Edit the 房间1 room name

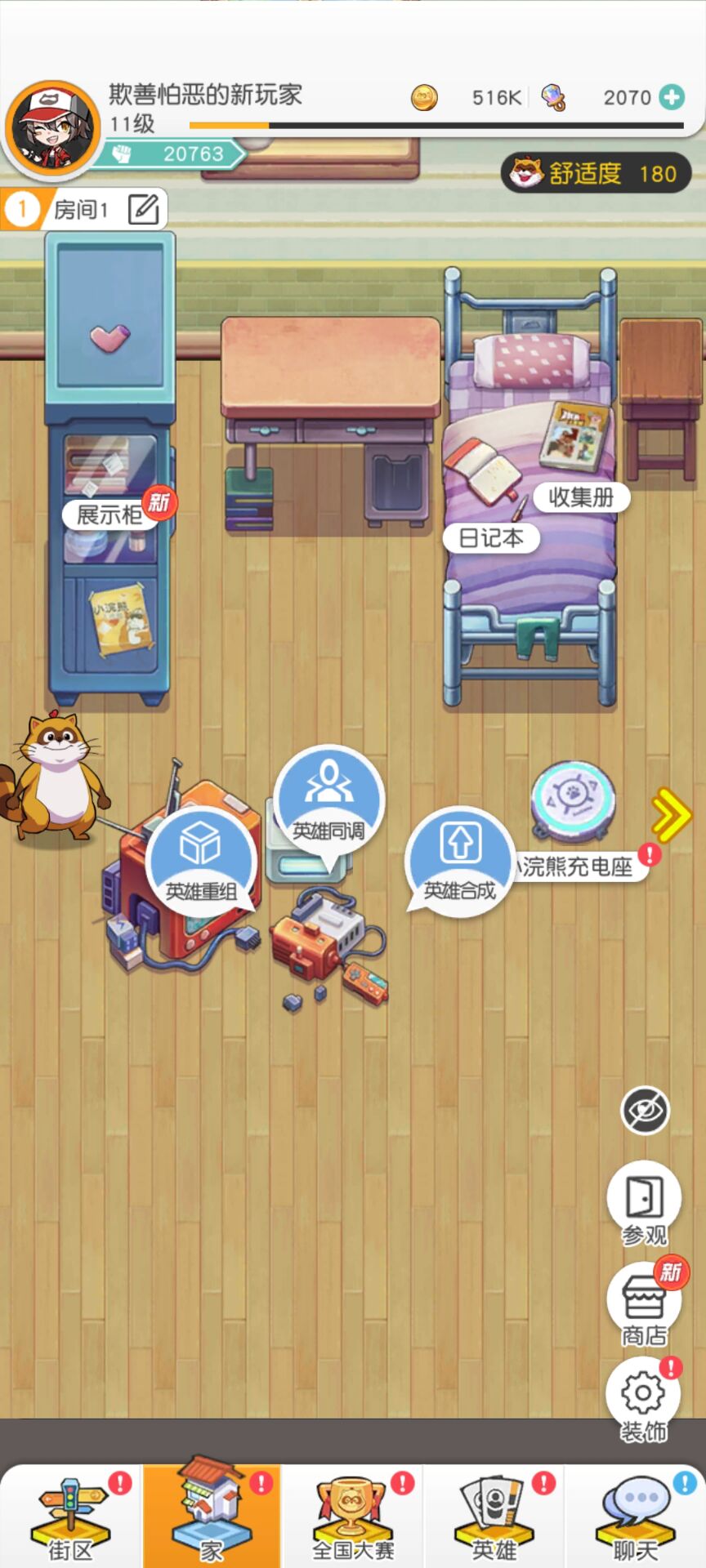click(x=144, y=210)
